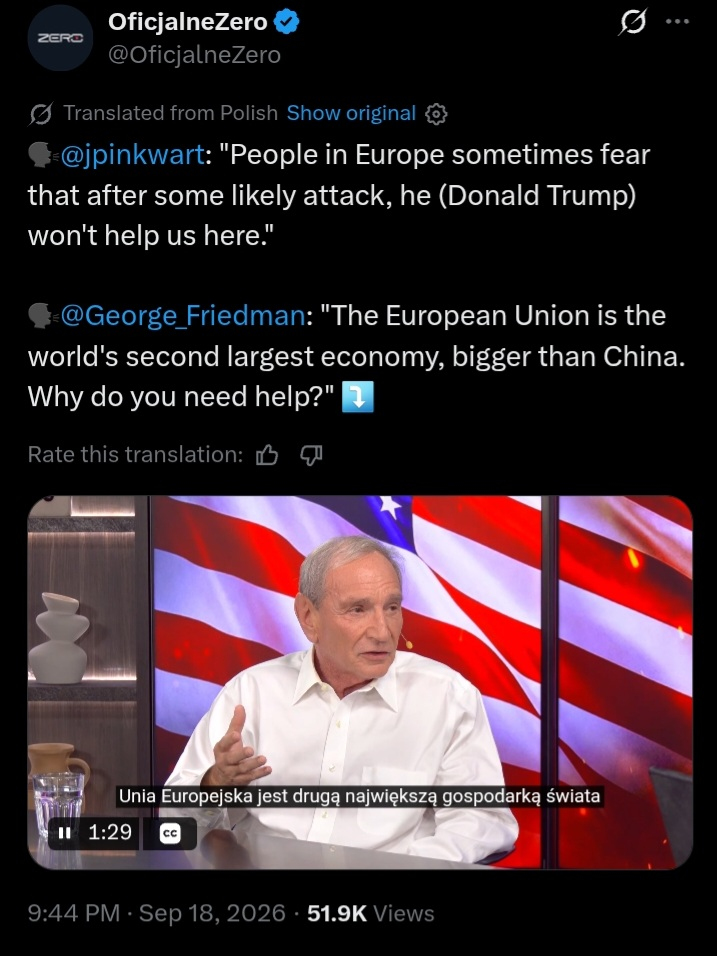The height and width of the screenshot is (956, 717).
Task: Open the @George_Friedman mention
Action: (x=183, y=316)
